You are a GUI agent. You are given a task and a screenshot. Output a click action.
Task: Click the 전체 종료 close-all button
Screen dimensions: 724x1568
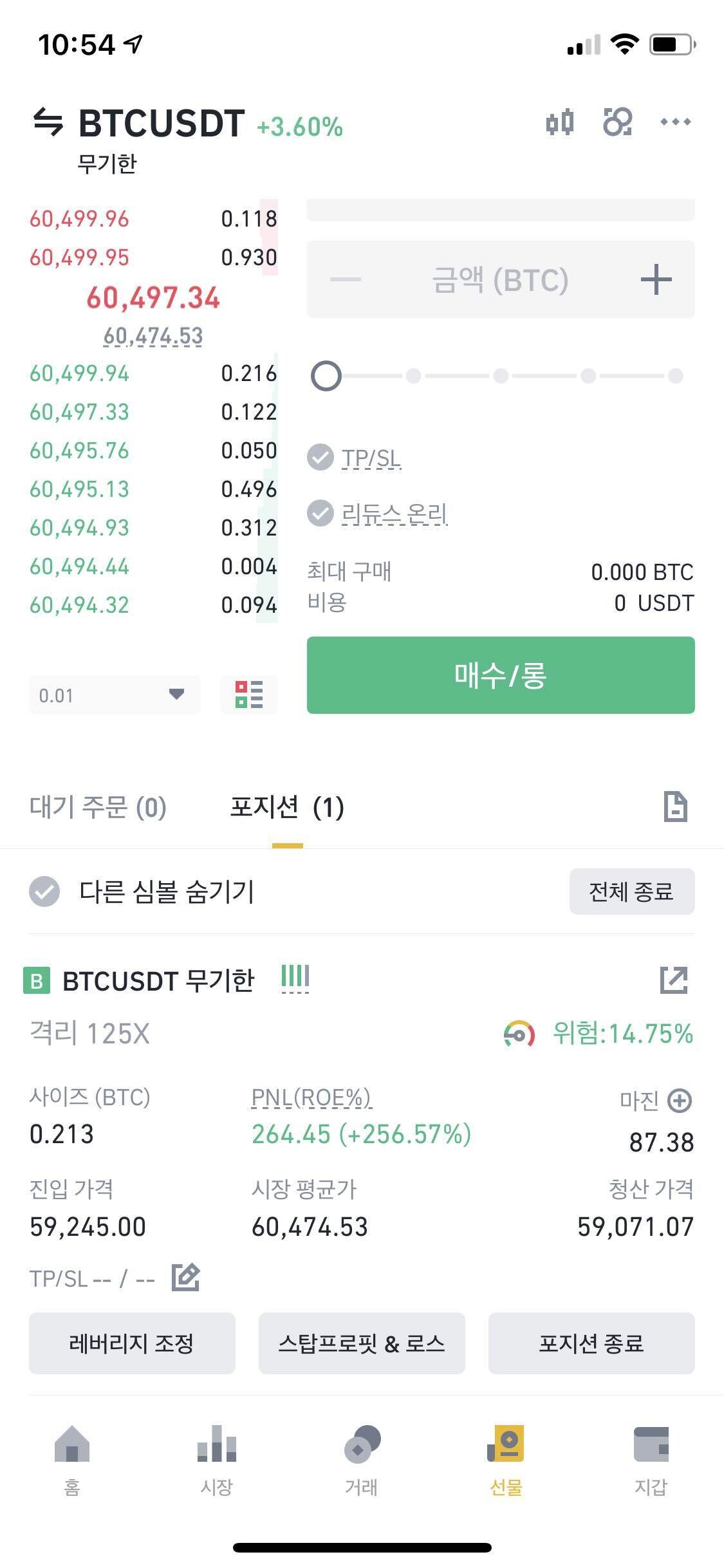[x=631, y=891]
